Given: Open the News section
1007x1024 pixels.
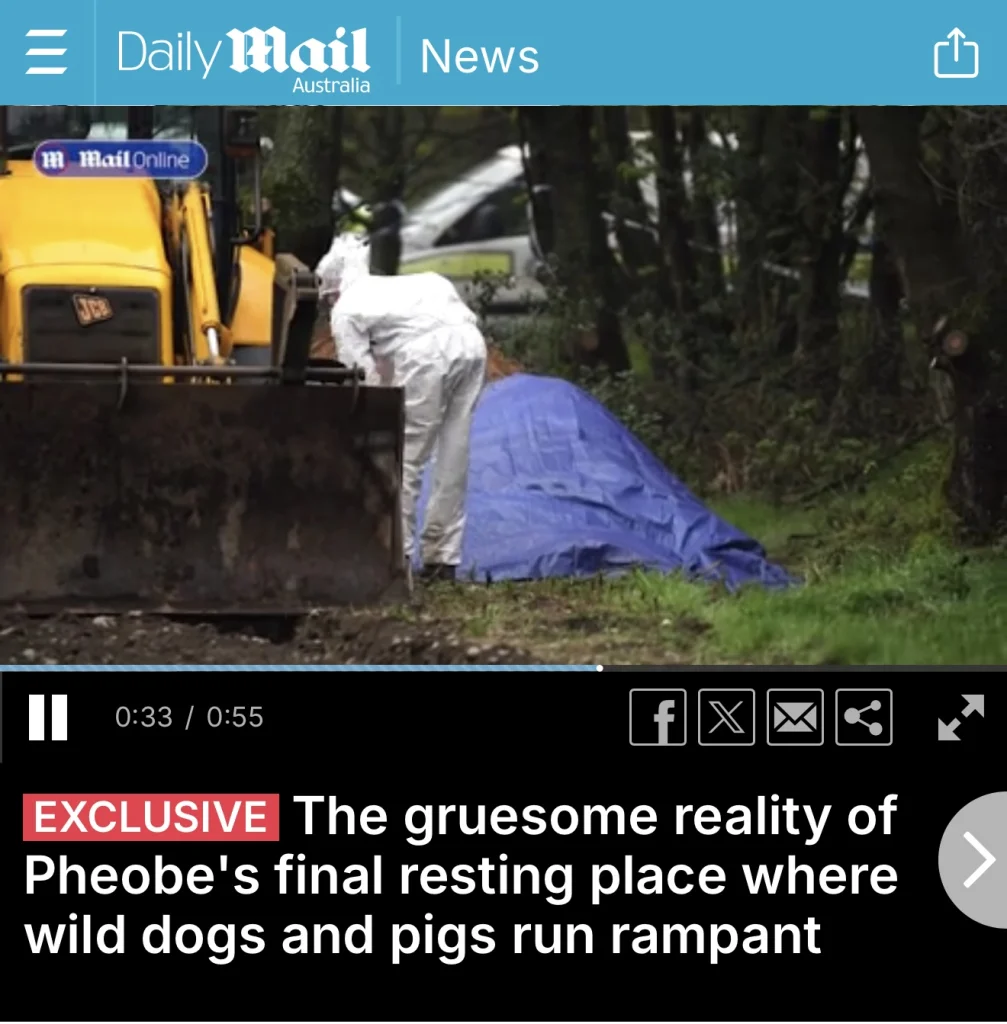Looking at the screenshot, I should (479, 56).
